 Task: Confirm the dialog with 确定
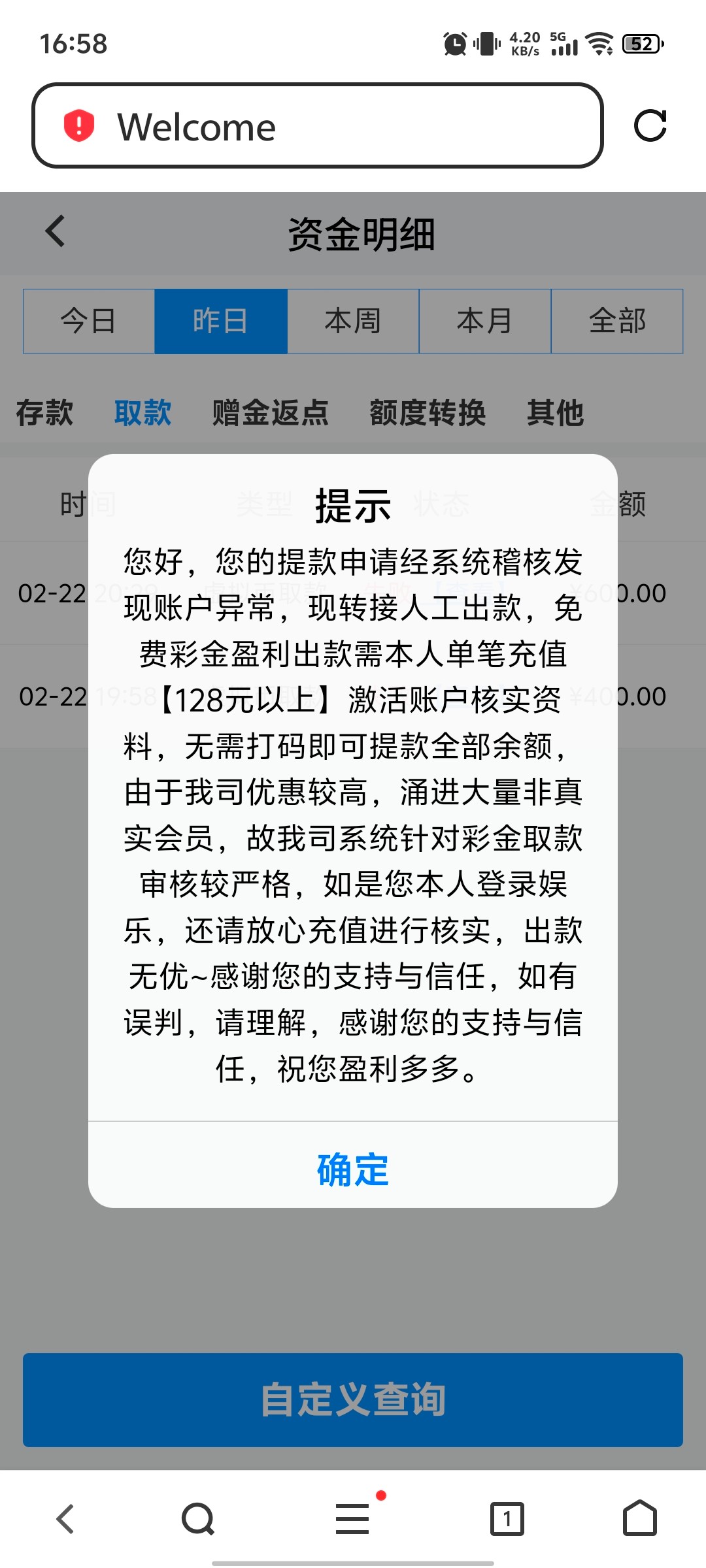coord(353,1169)
